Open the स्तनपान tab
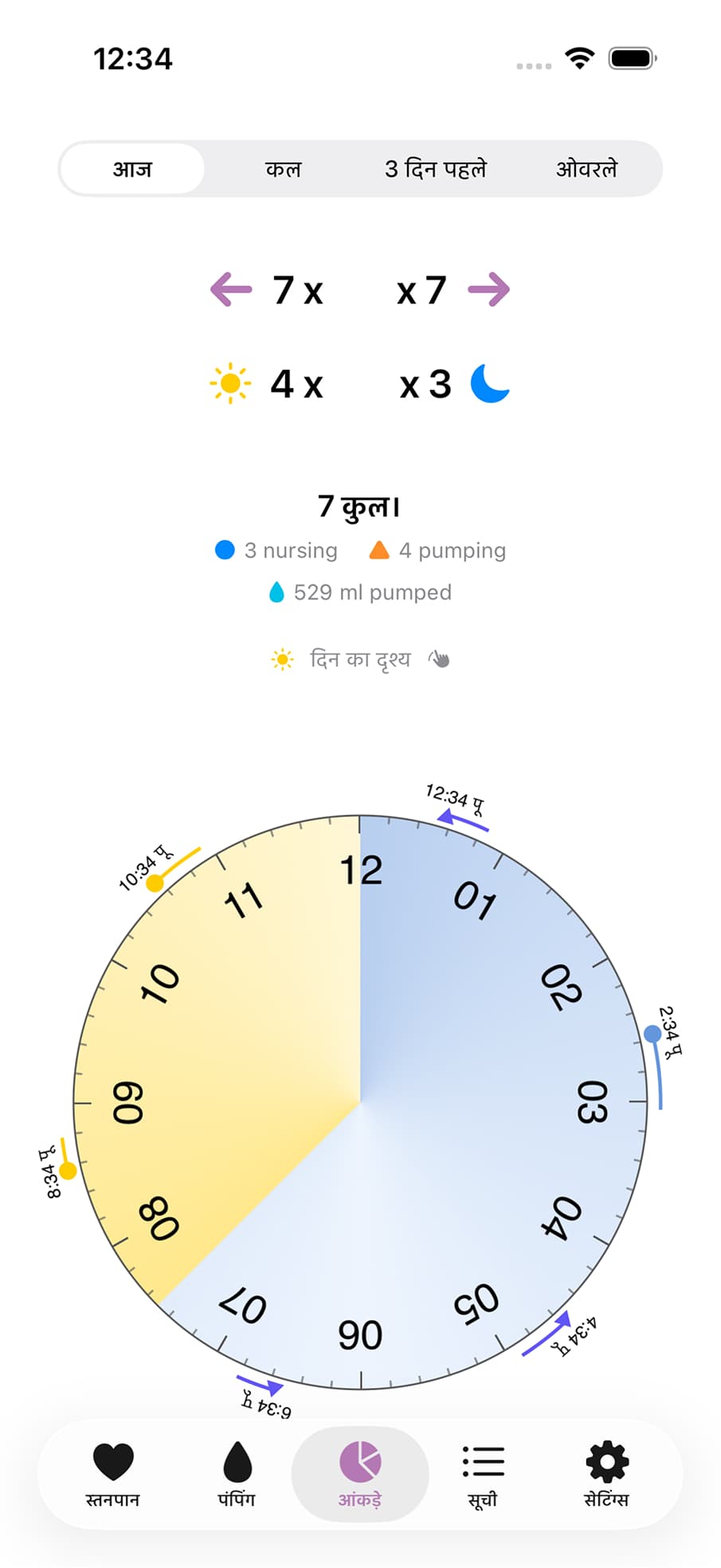 113,1474
